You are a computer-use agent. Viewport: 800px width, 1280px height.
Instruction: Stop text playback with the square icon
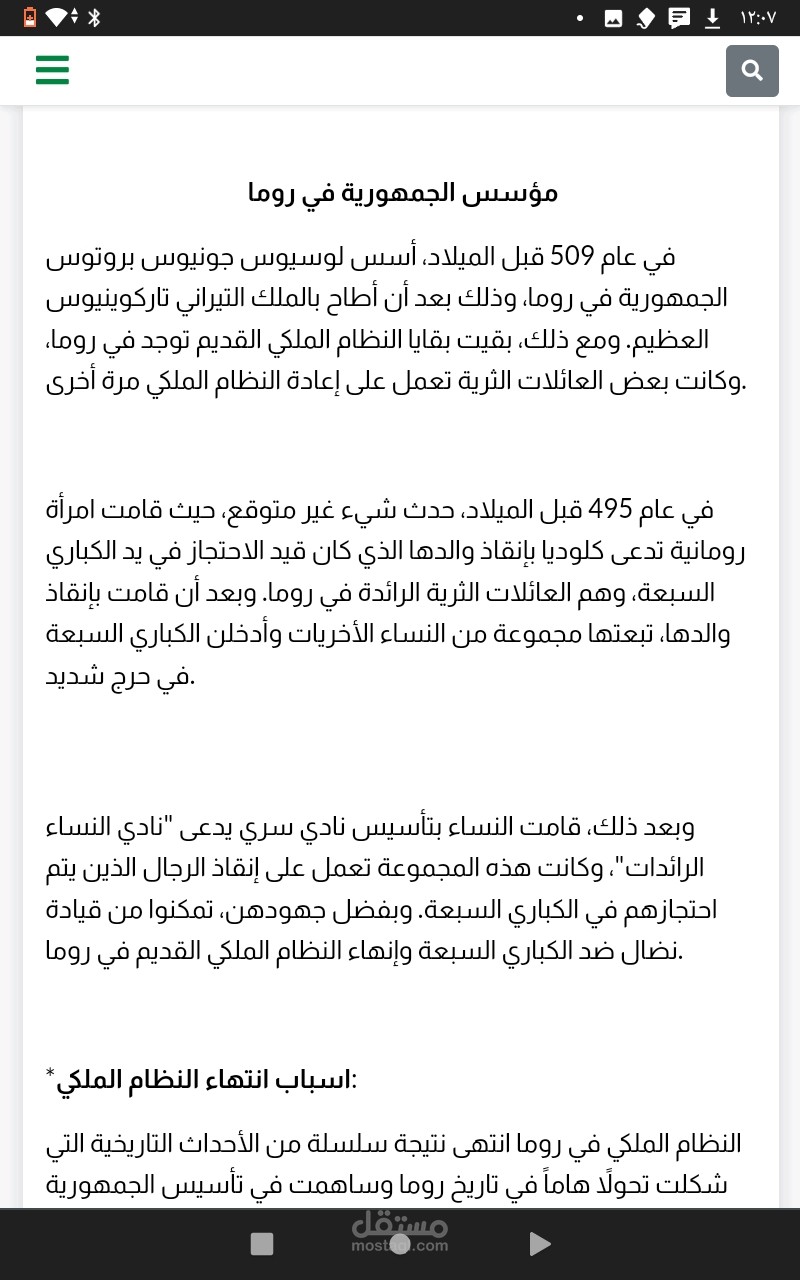tap(262, 1243)
